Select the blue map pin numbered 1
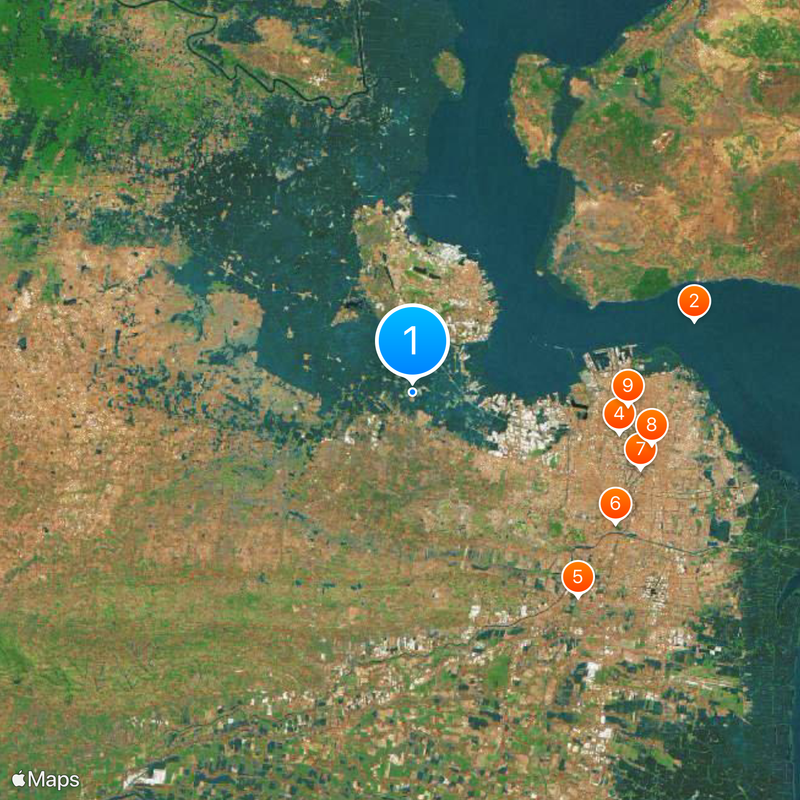Image resolution: width=800 pixels, height=800 pixels. (x=412, y=342)
